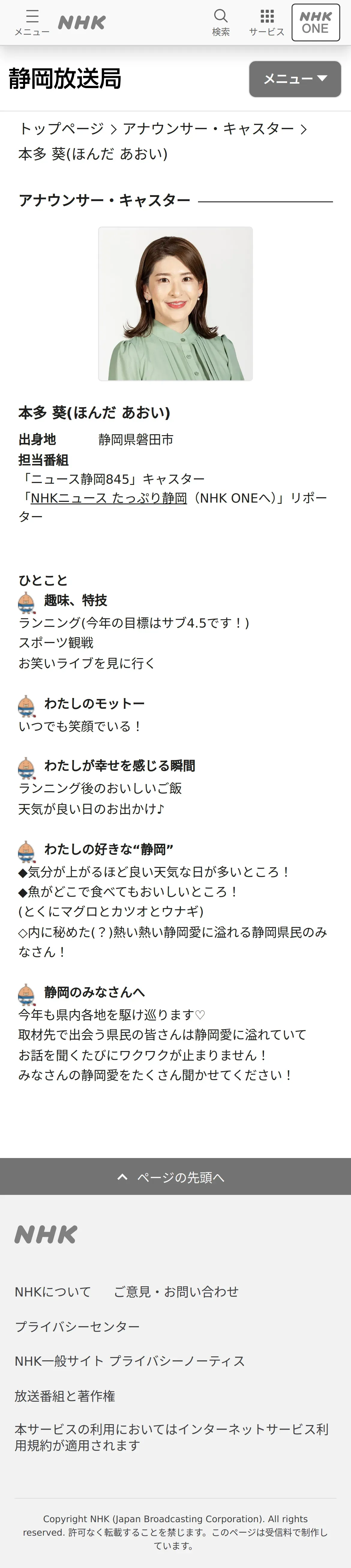The height and width of the screenshot is (1568, 351).
Task: Open the hamburger メニュー in the header
Action: click(x=32, y=22)
